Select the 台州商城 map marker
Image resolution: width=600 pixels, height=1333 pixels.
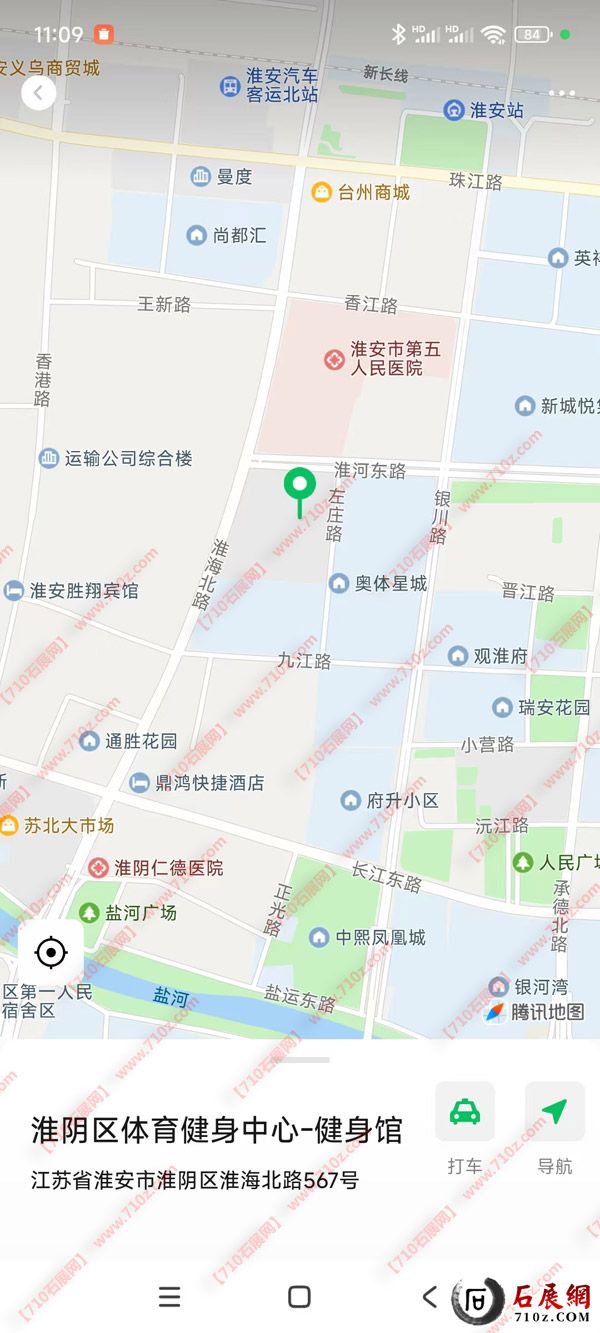(x=322, y=192)
